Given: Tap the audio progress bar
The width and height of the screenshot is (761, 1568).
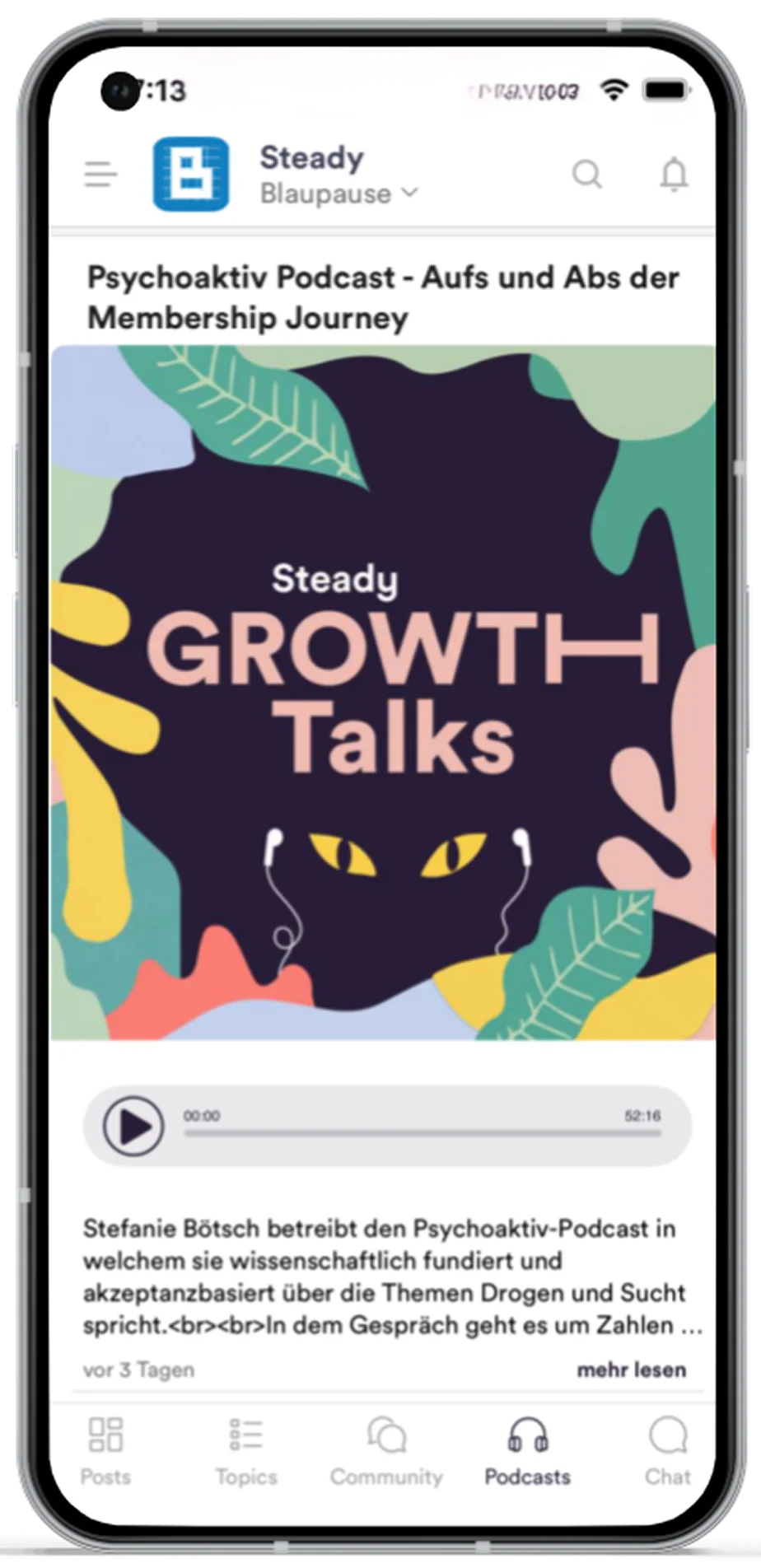Looking at the screenshot, I should pos(422,1134).
